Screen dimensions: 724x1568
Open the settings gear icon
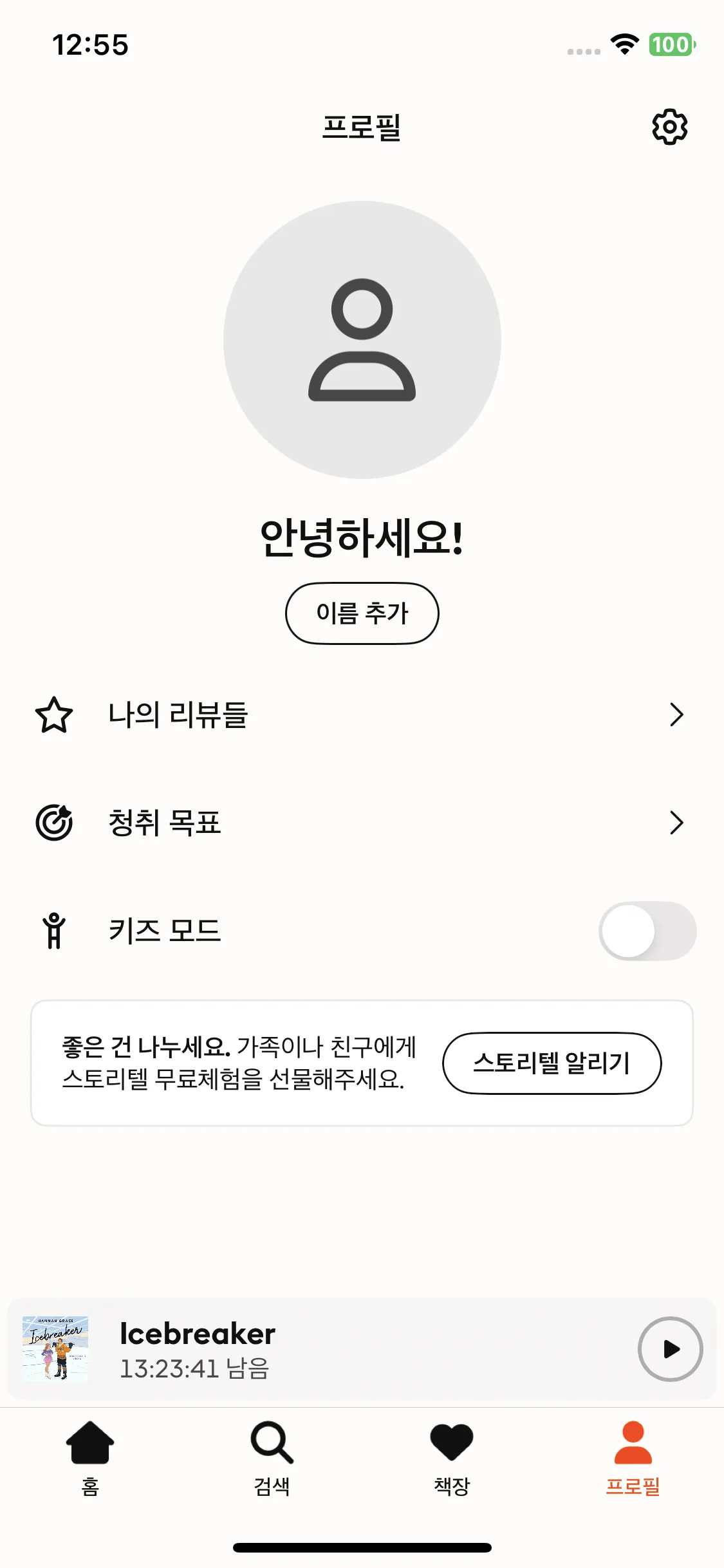click(669, 127)
